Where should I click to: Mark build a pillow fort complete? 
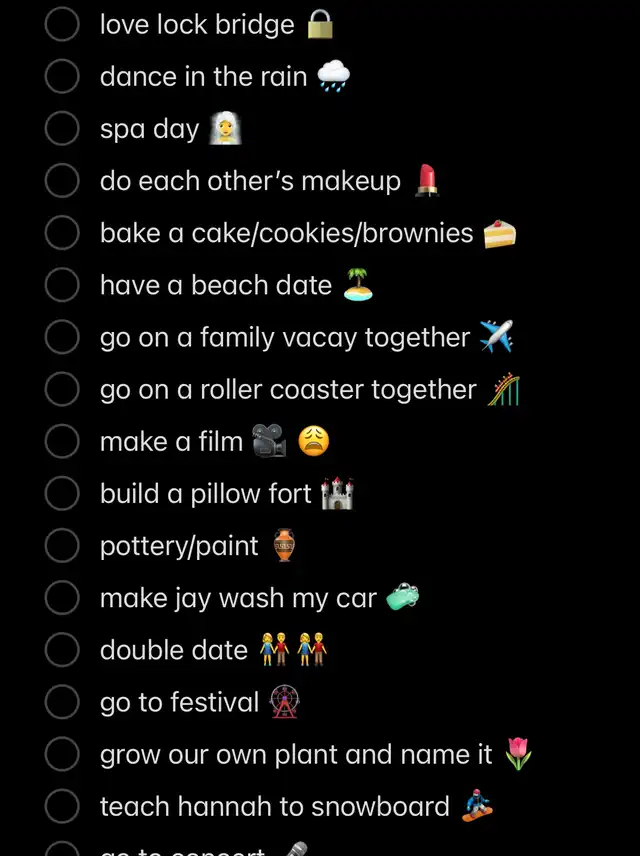(62, 493)
